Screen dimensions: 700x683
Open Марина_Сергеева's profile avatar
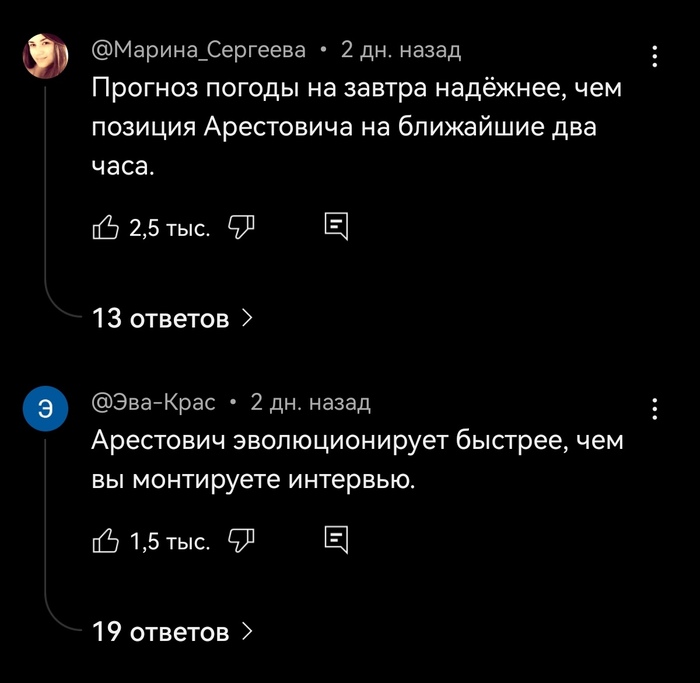click(x=45, y=56)
